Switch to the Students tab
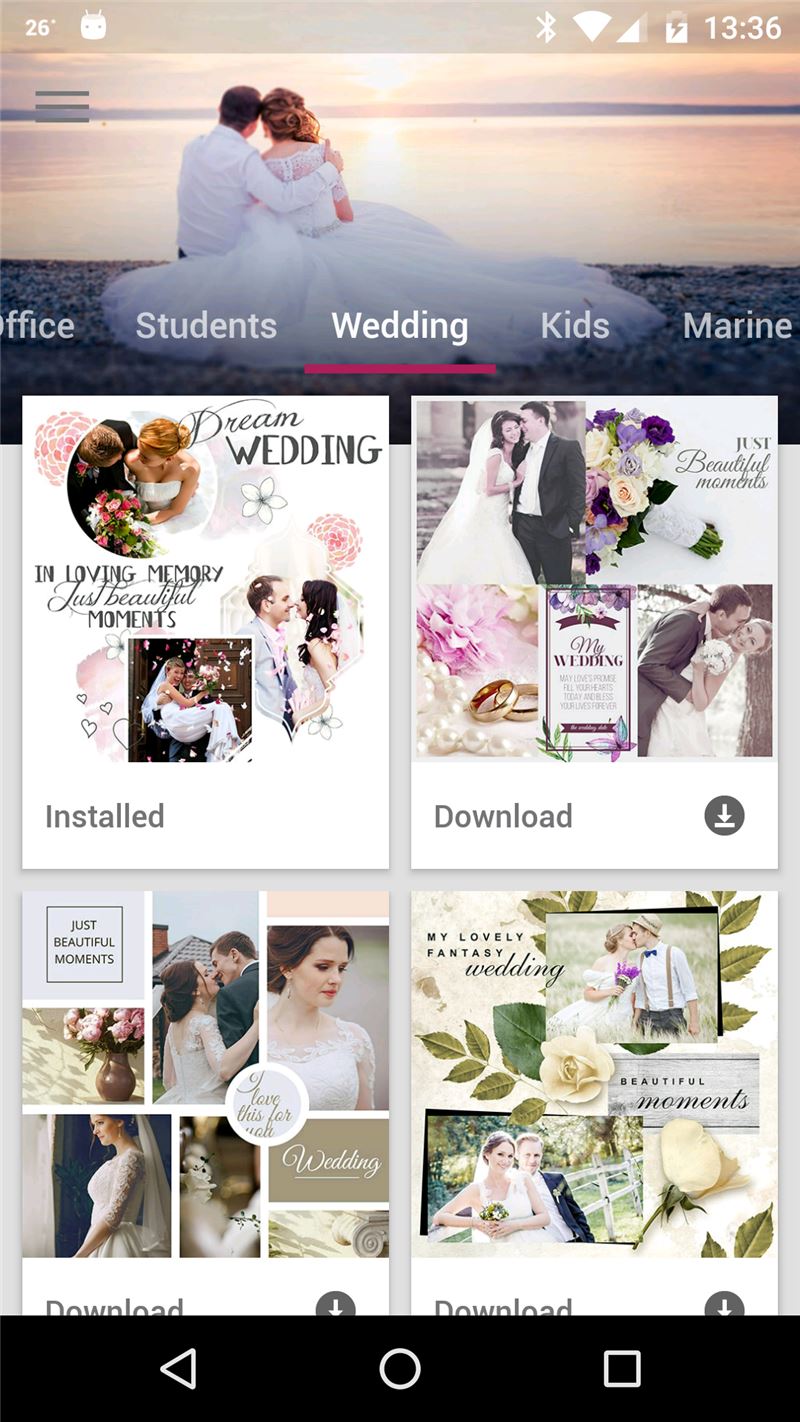Screen dimensions: 800x1422 (x=206, y=326)
